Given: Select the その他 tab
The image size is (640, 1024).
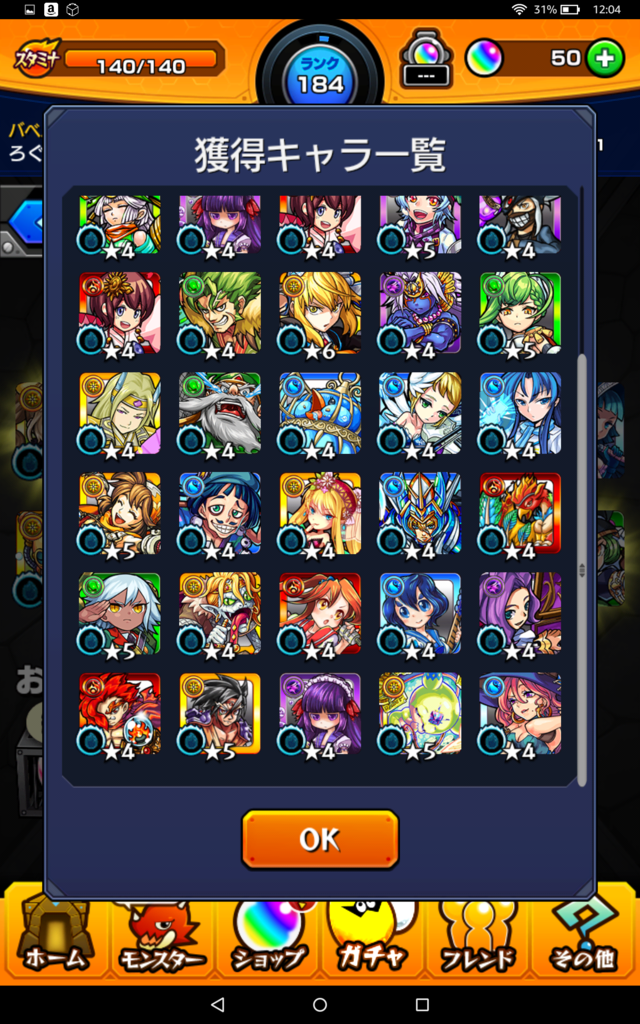Looking at the screenshot, I should pos(584,935).
